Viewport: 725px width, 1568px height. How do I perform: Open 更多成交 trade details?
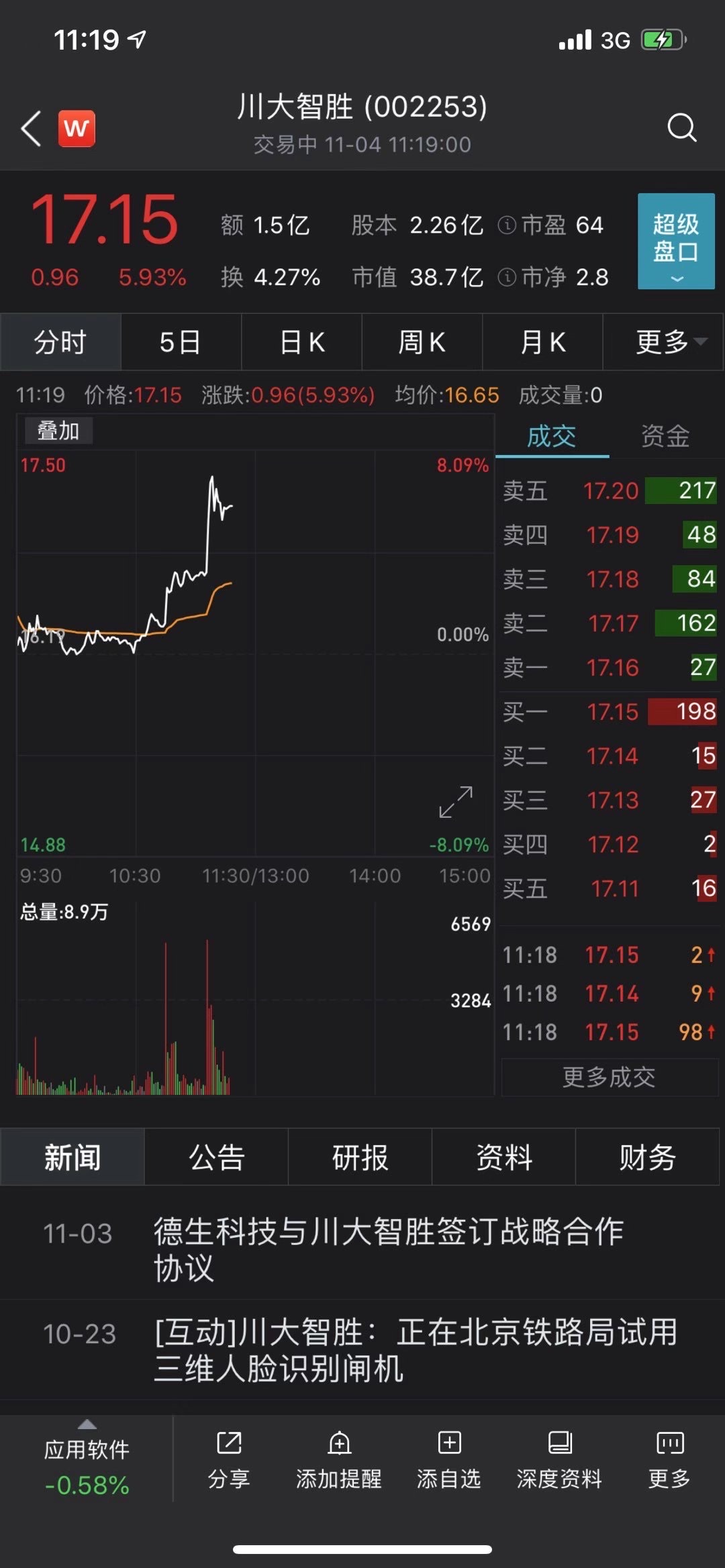click(x=610, y=1078)
